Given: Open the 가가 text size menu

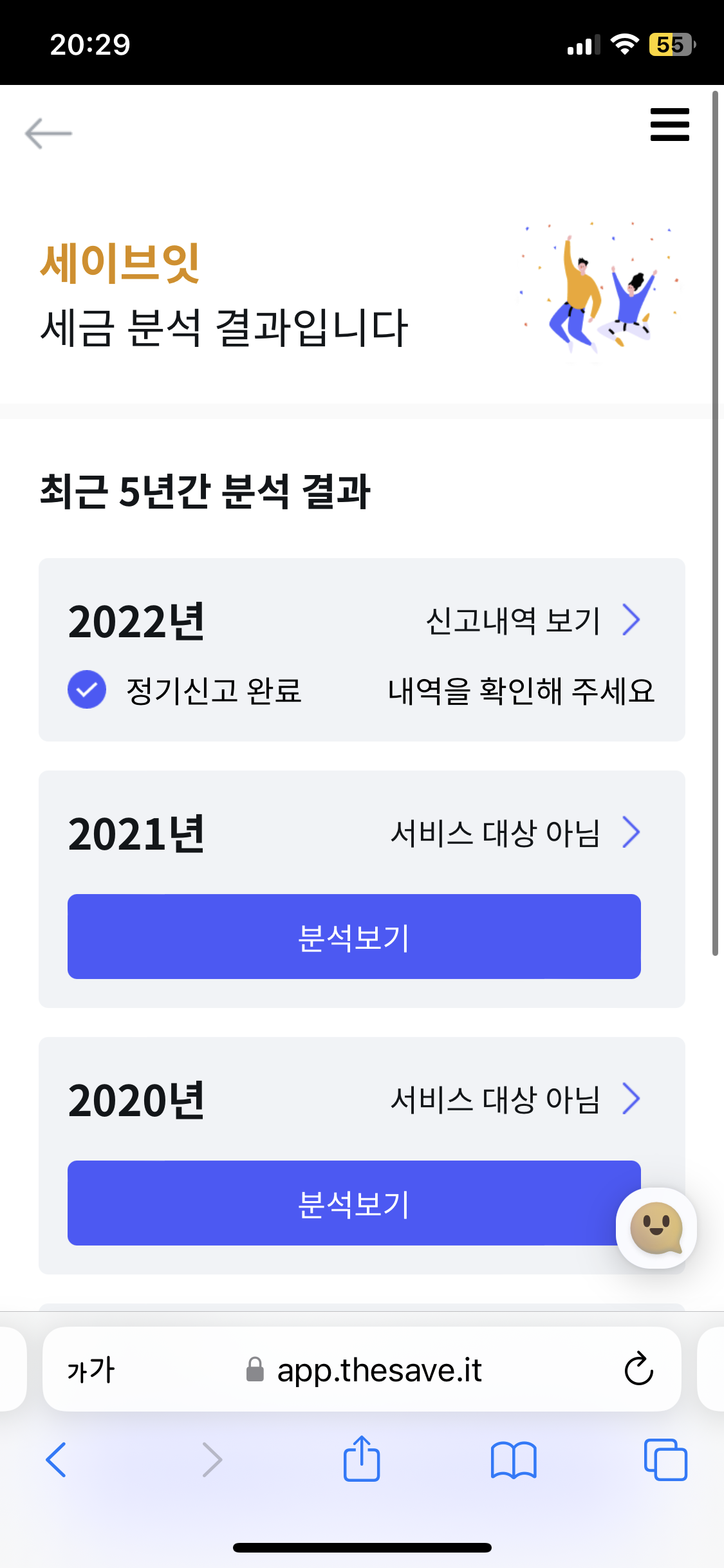Looking at the screenshot, I should click(91, 1370).
